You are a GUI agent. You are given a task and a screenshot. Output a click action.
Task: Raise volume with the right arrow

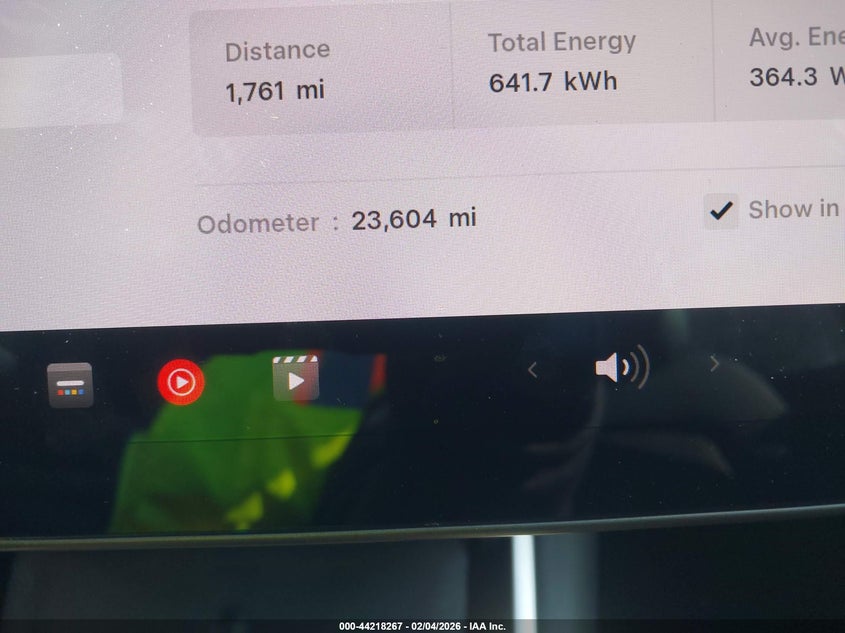pyautogui.click(x=714, y=364)
